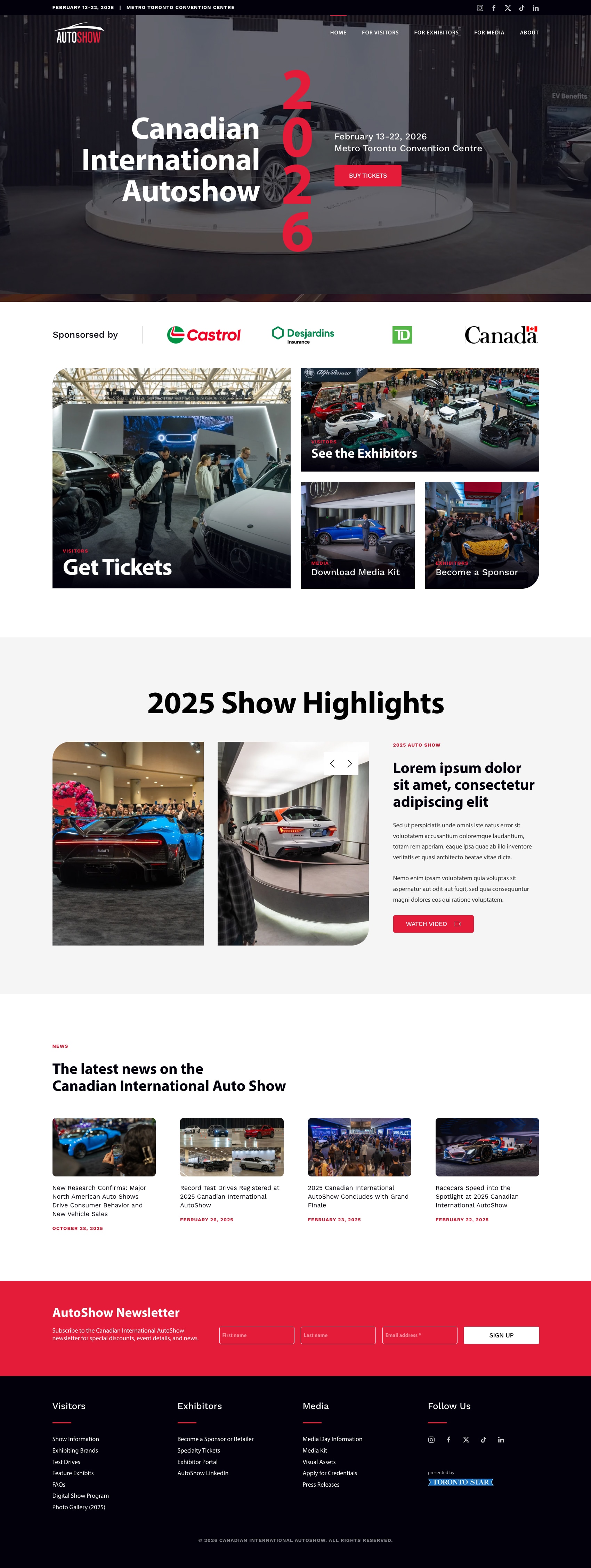
Task: Open the Press Releases footer link
Action: pos(321,1484)
